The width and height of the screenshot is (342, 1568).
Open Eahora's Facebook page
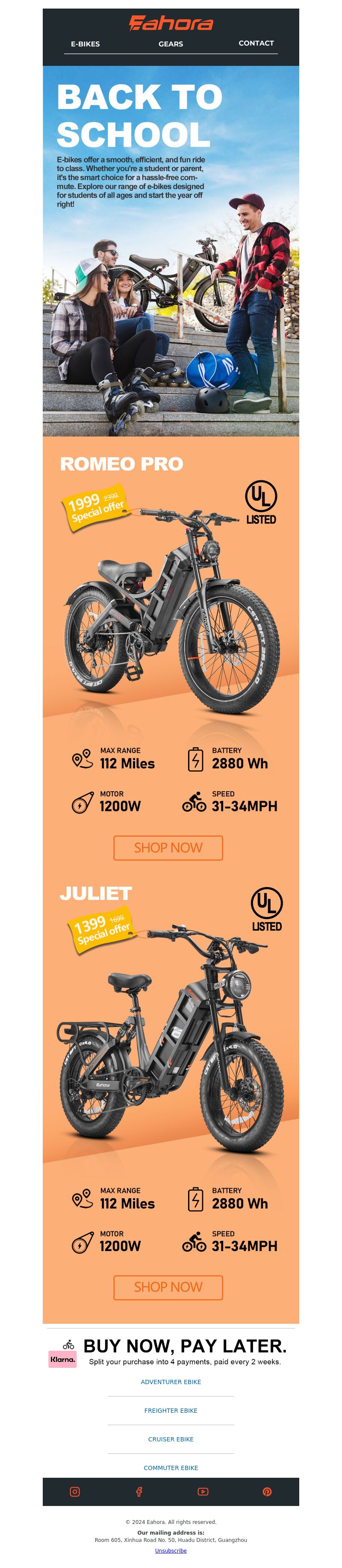point(139,1491)
